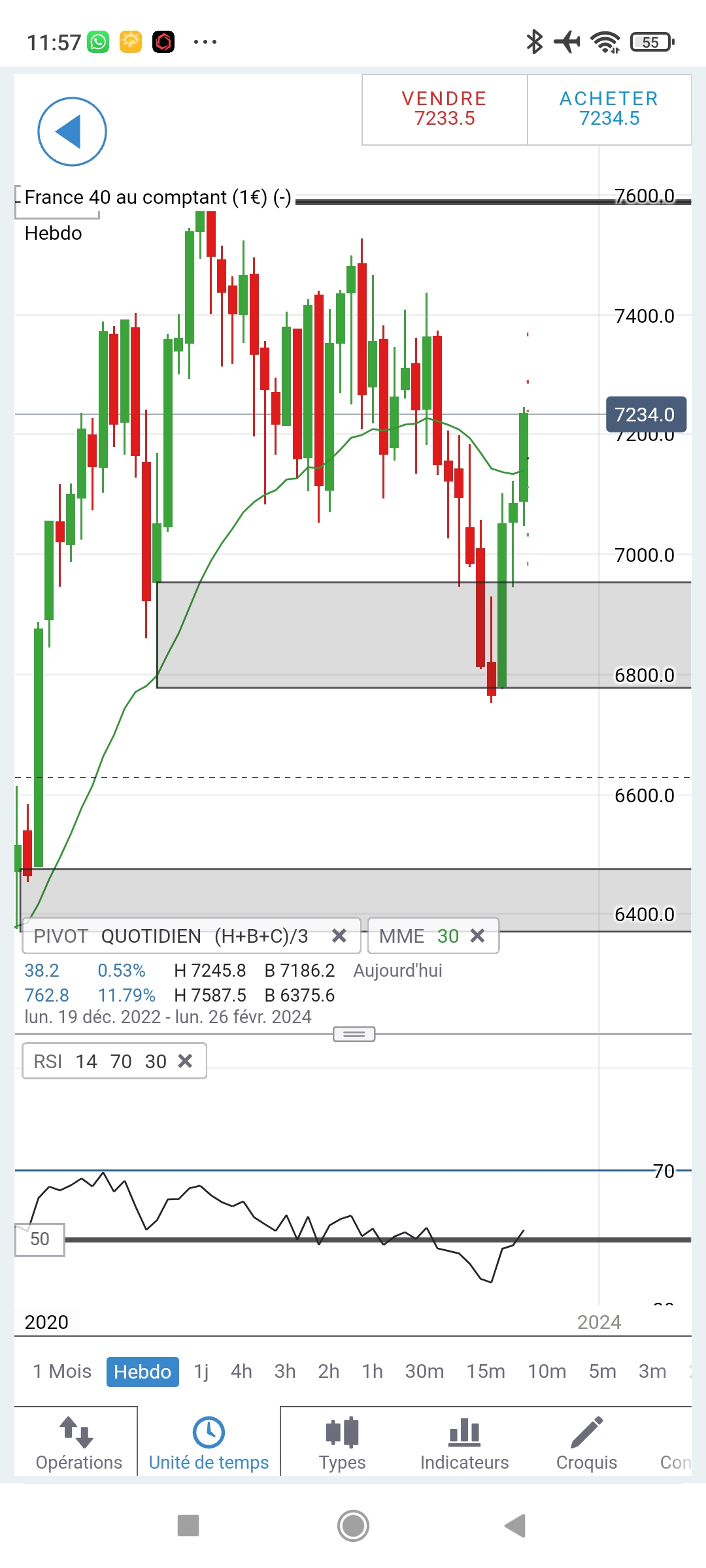Remove the PIVOT QUOTIDIEN indicator

pos(339,936)
